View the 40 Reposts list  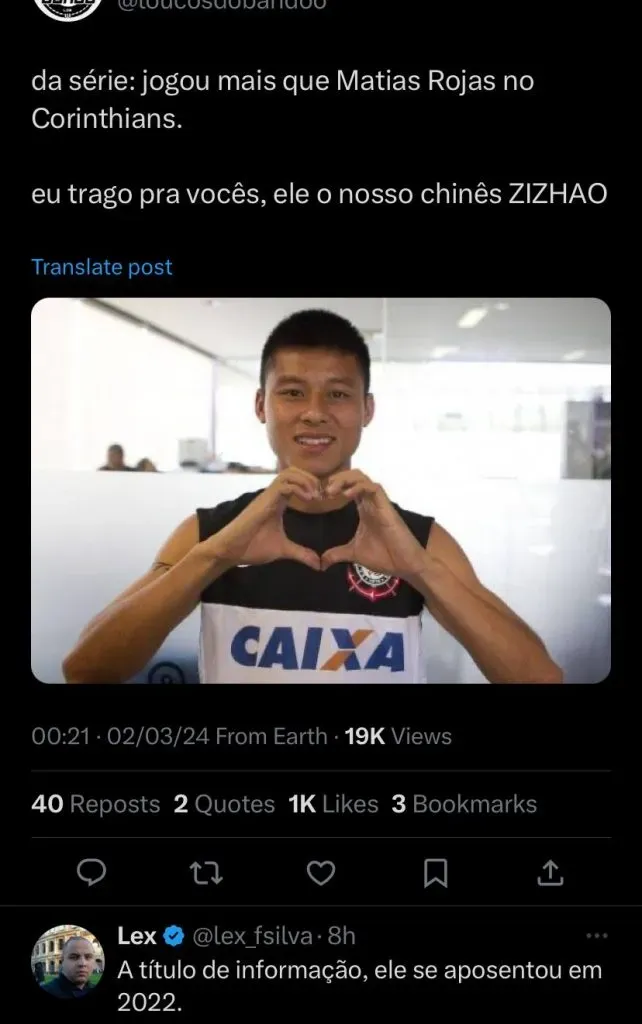click(x=96, y=804)
